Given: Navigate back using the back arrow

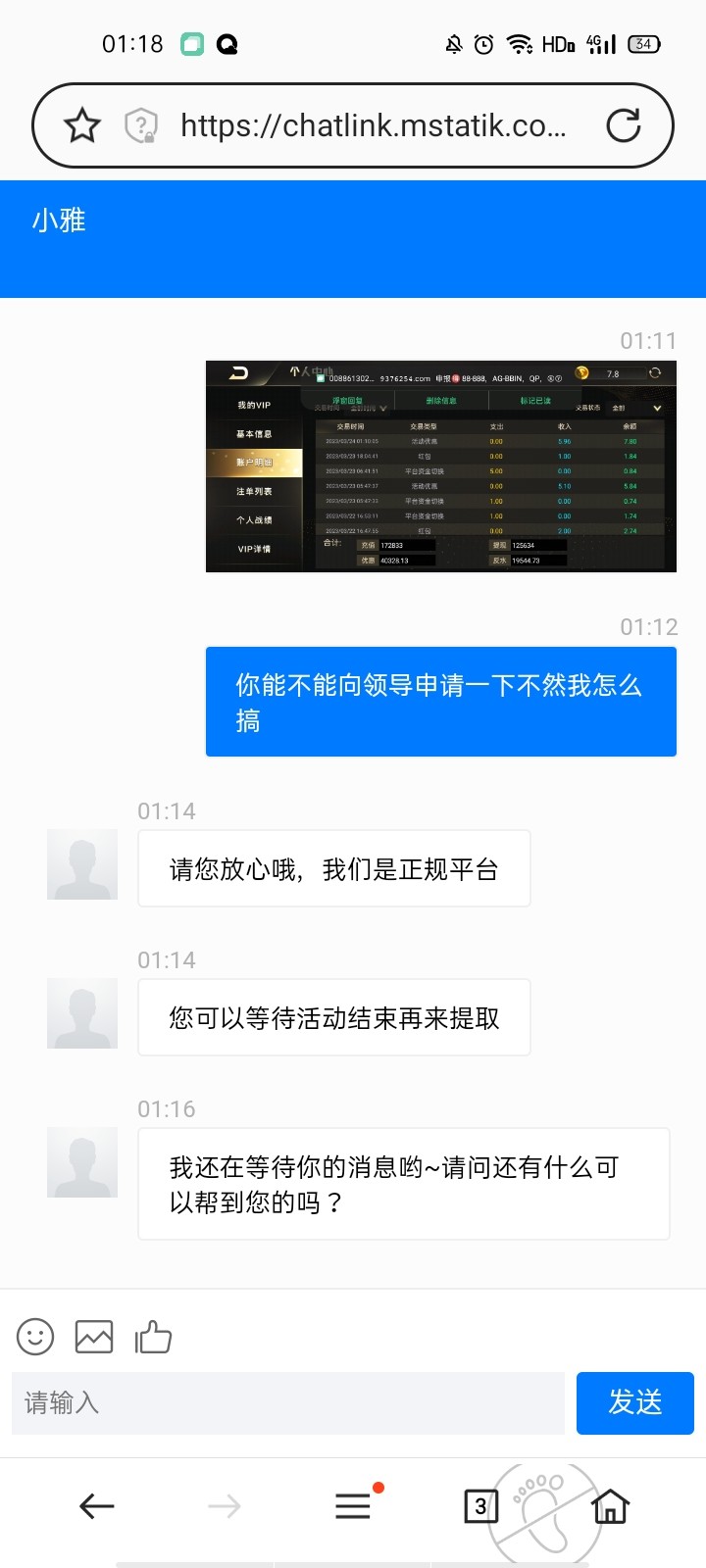Looking at the screenshot, I should 96,1506.
